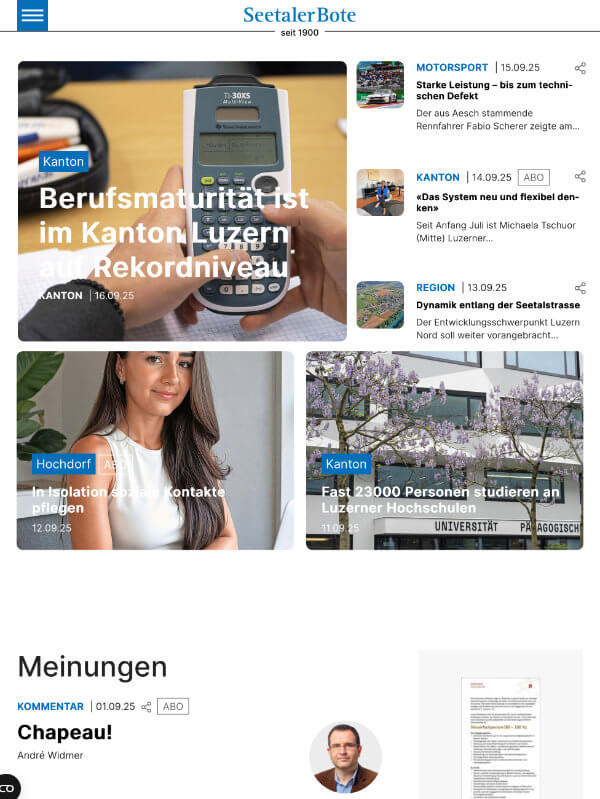This screenshot has height=799, width=600.
Task: Share the article Das System neu und flexibel denken
Action: point(580,177)
